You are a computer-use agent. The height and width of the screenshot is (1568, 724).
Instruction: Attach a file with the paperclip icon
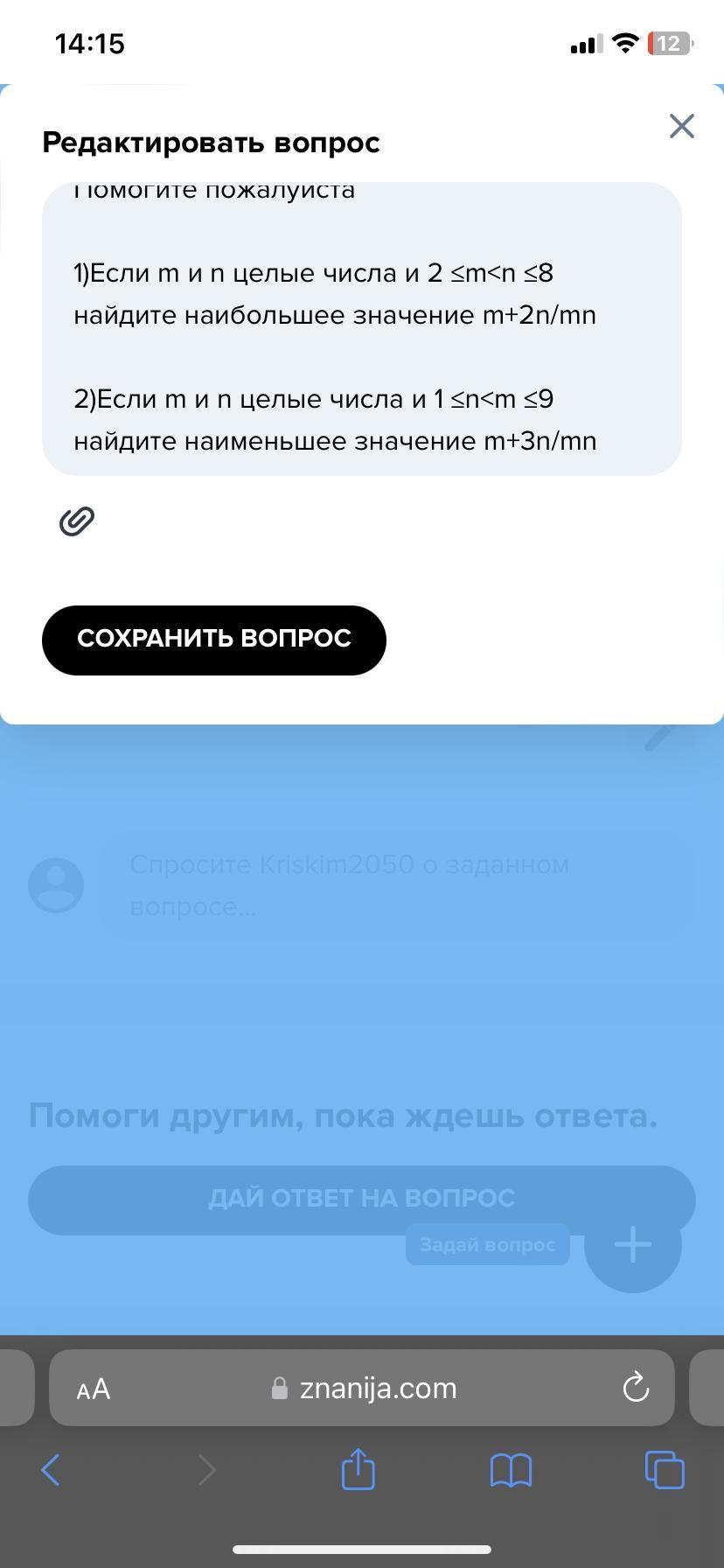tap(77, 521)
